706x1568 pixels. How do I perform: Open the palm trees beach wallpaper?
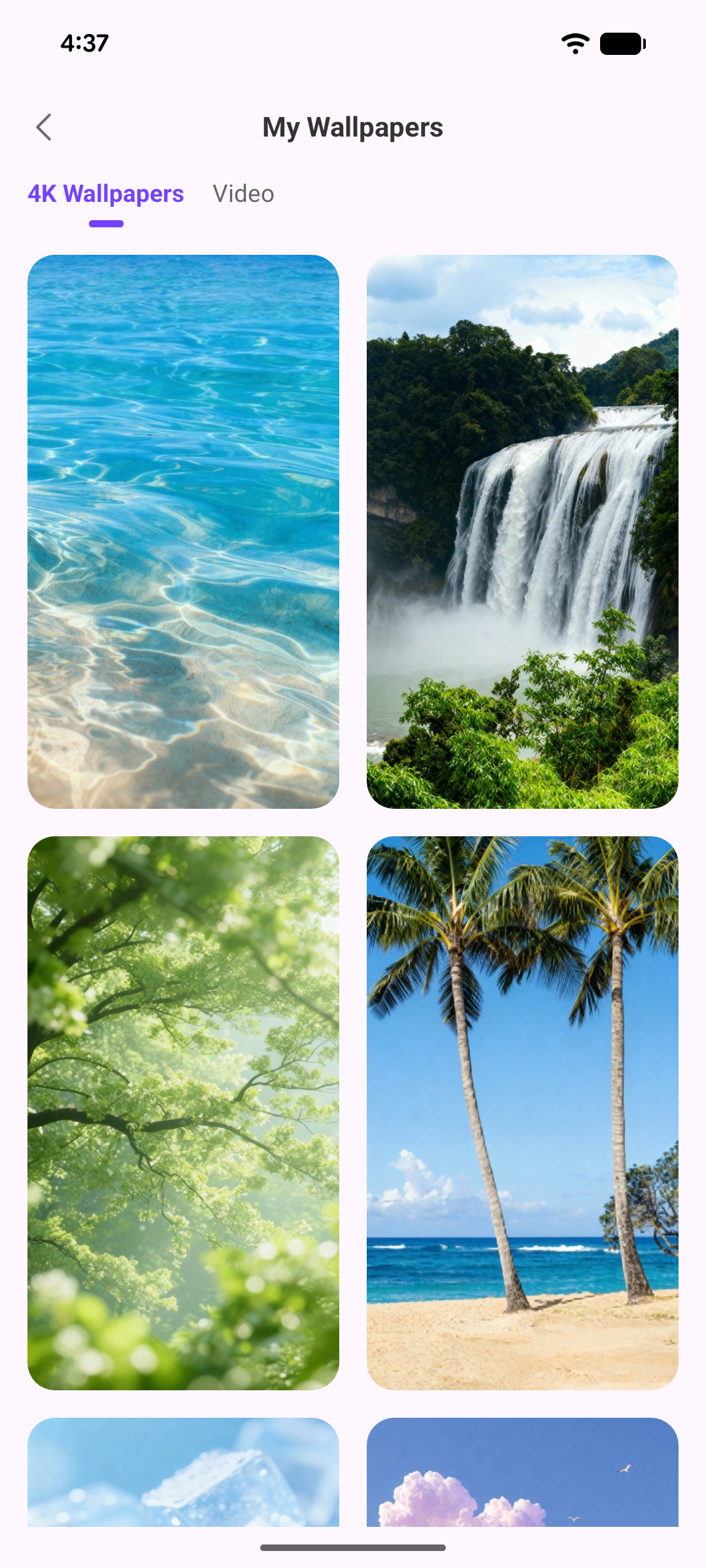click(x=522, y=1113)
